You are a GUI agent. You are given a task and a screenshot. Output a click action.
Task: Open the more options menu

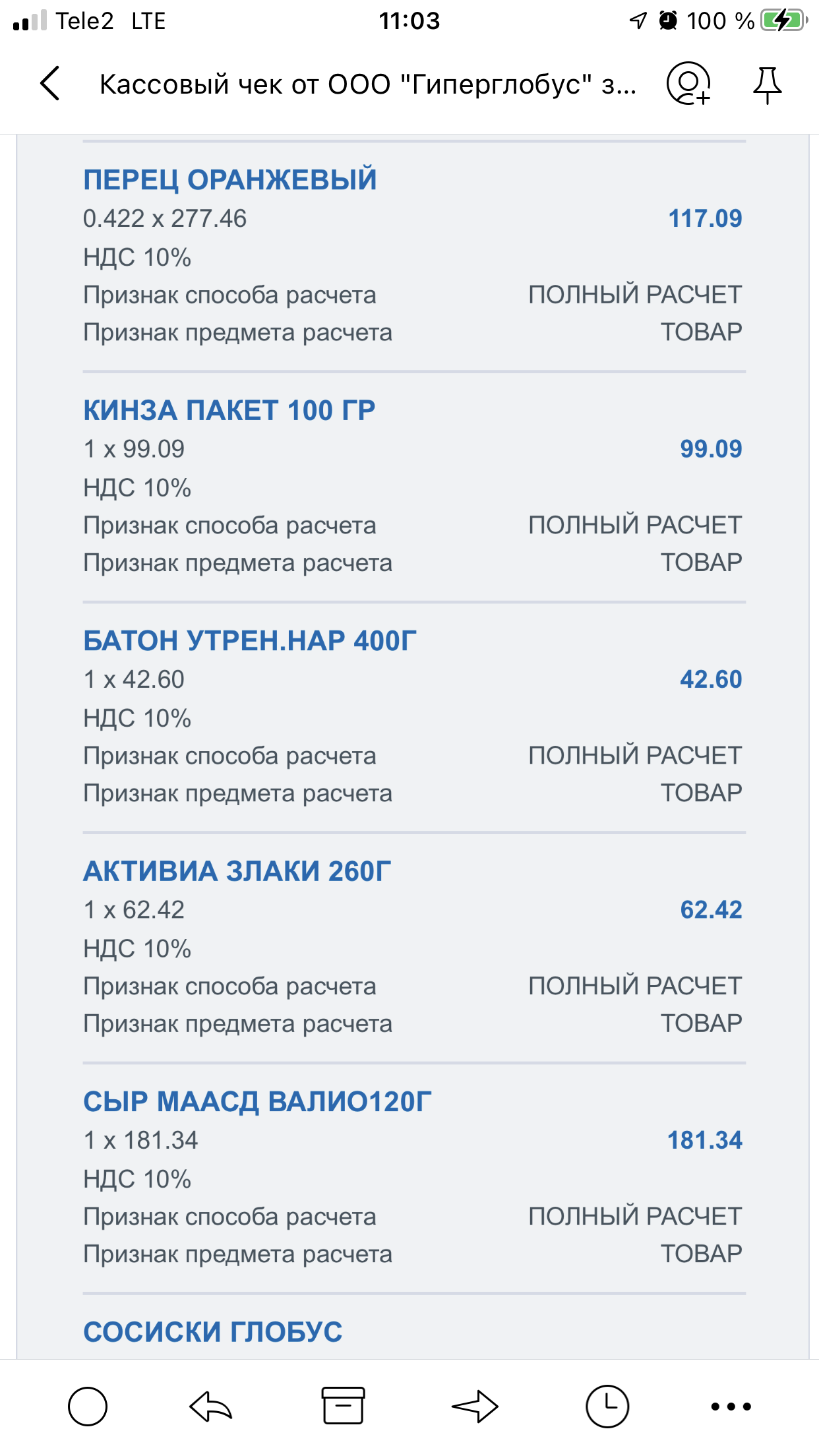coord(731,1407)
